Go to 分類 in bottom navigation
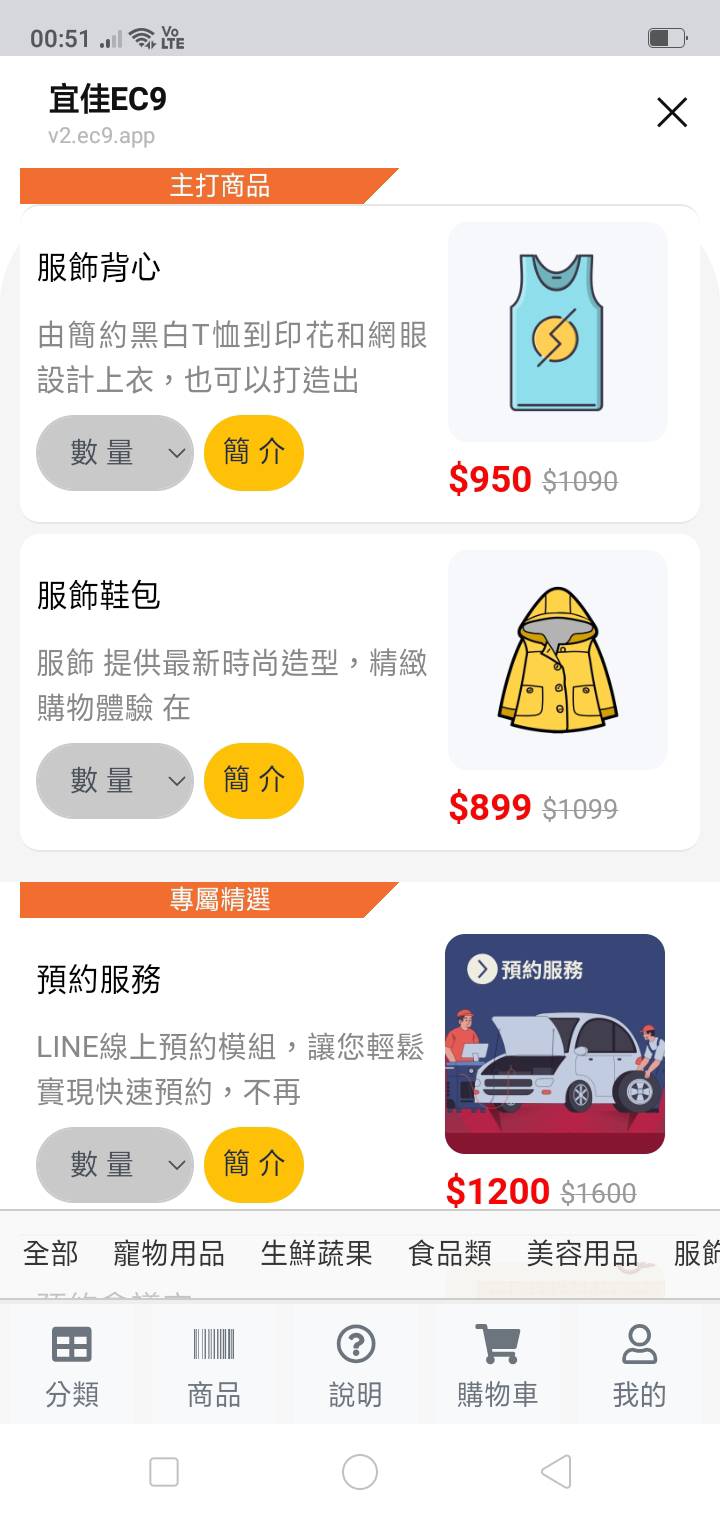Viewport: 720px width, 1520px height. coord(72,1365)
